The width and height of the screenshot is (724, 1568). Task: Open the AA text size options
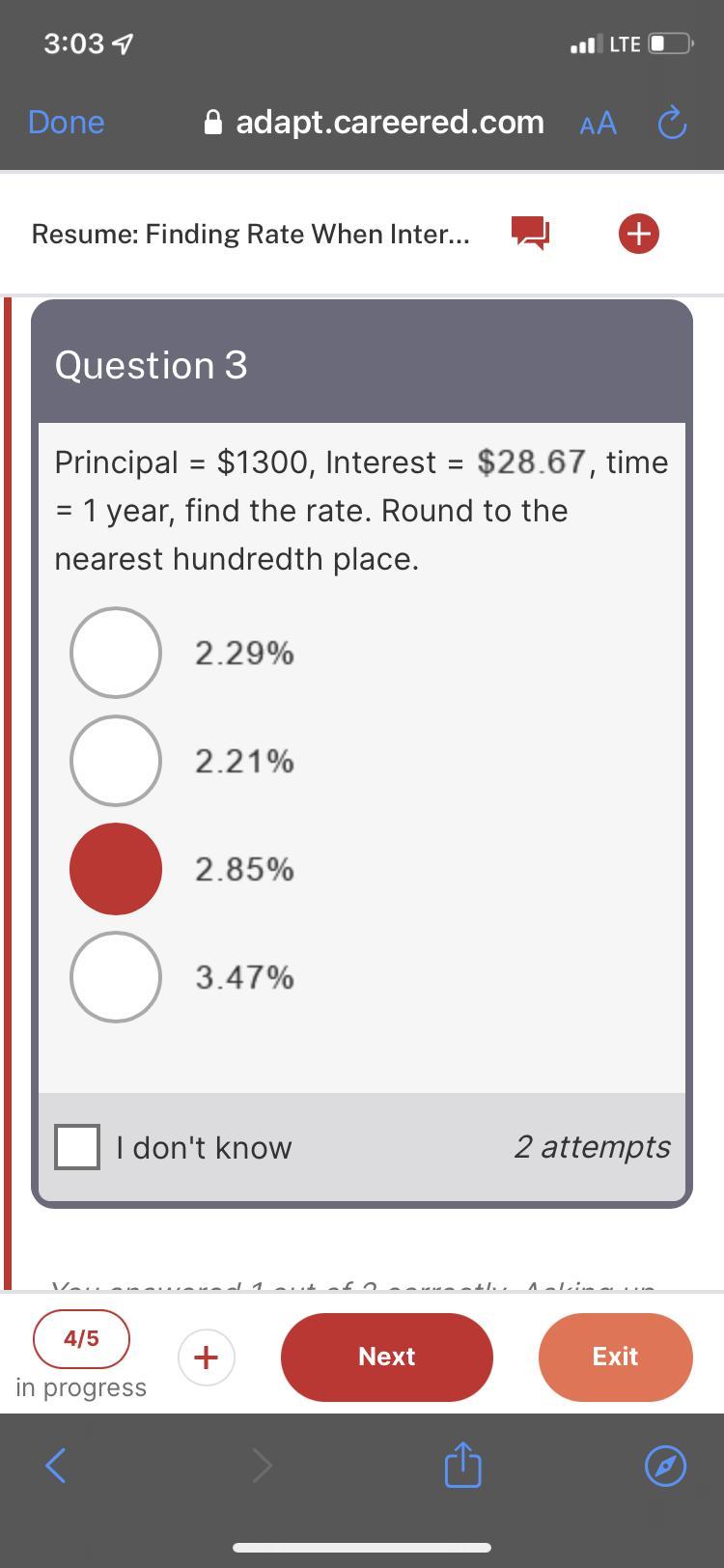click(x=598, y=123)
